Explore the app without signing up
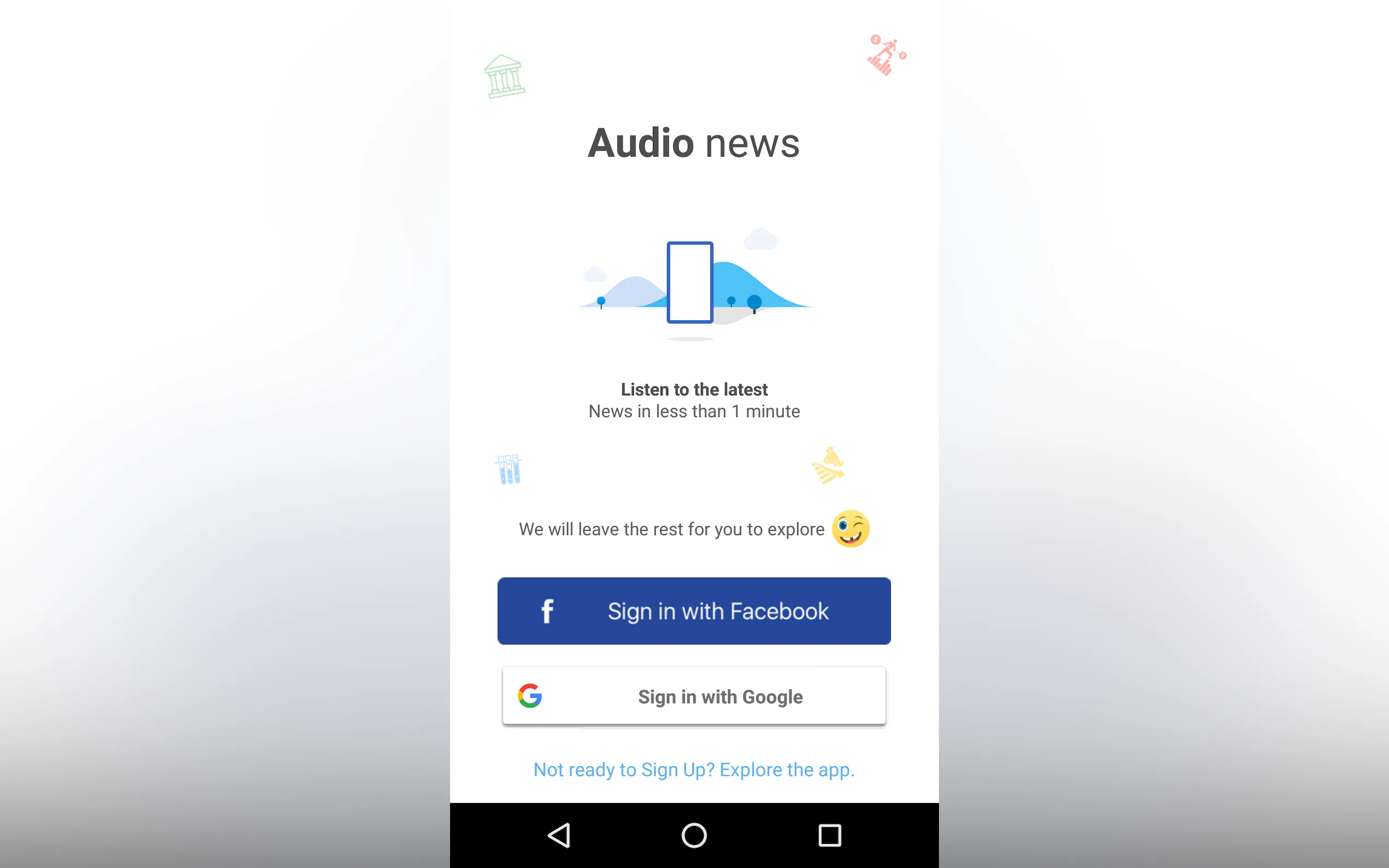 693,769
